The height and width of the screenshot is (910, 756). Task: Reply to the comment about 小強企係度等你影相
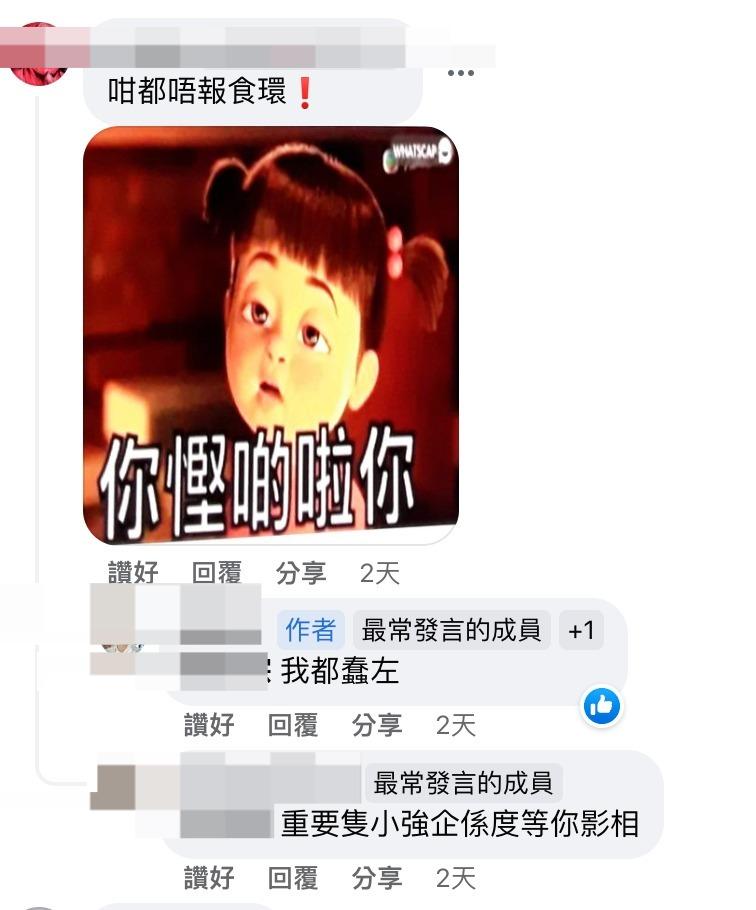293,878
